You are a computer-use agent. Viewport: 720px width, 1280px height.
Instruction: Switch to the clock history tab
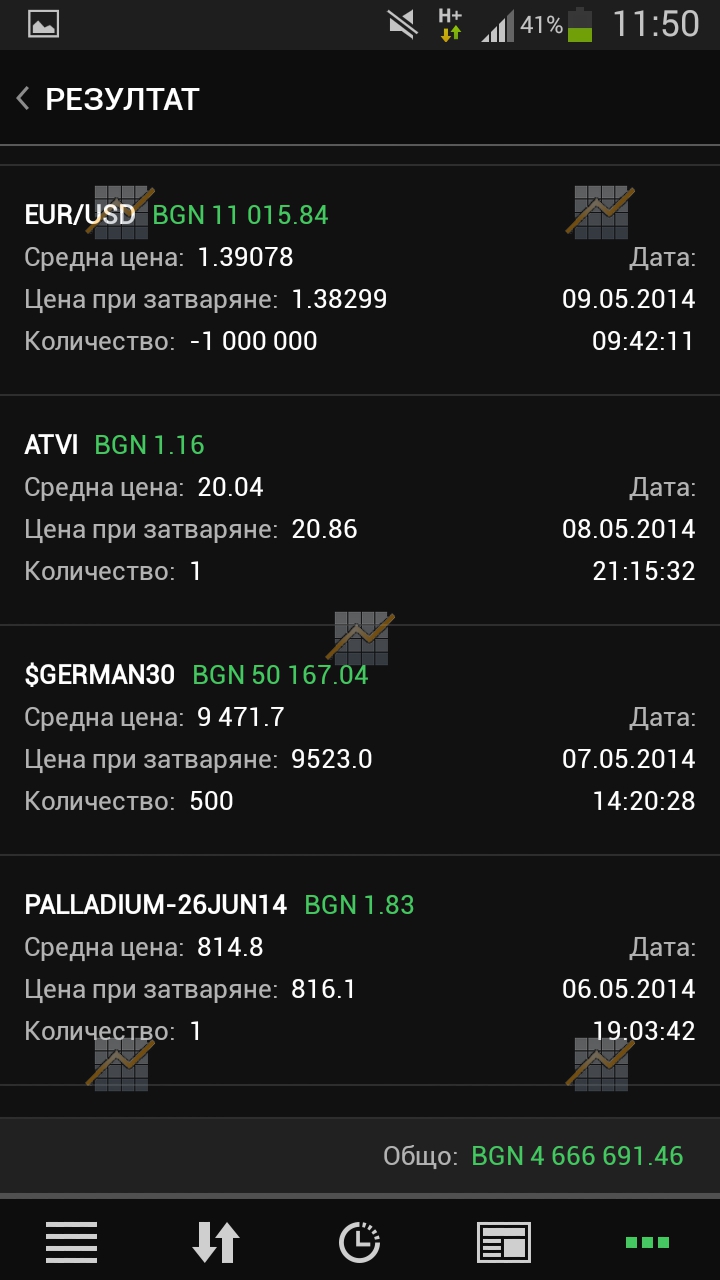(360, 1242)
